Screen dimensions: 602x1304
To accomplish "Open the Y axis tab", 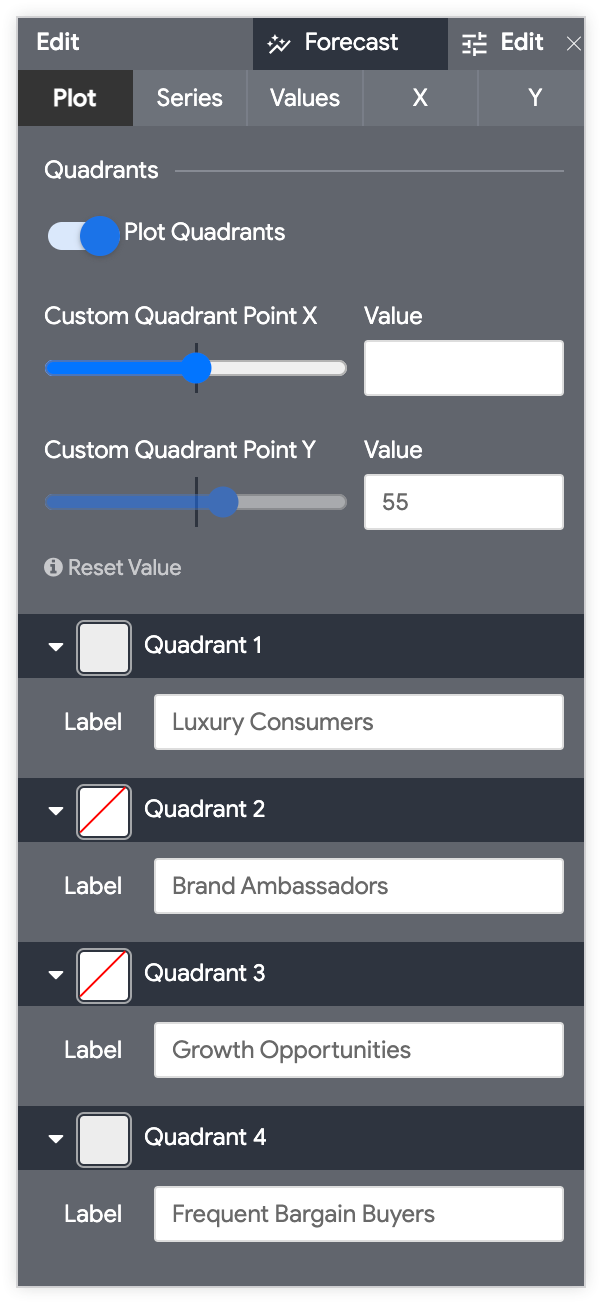I will (x=534, y=98).
